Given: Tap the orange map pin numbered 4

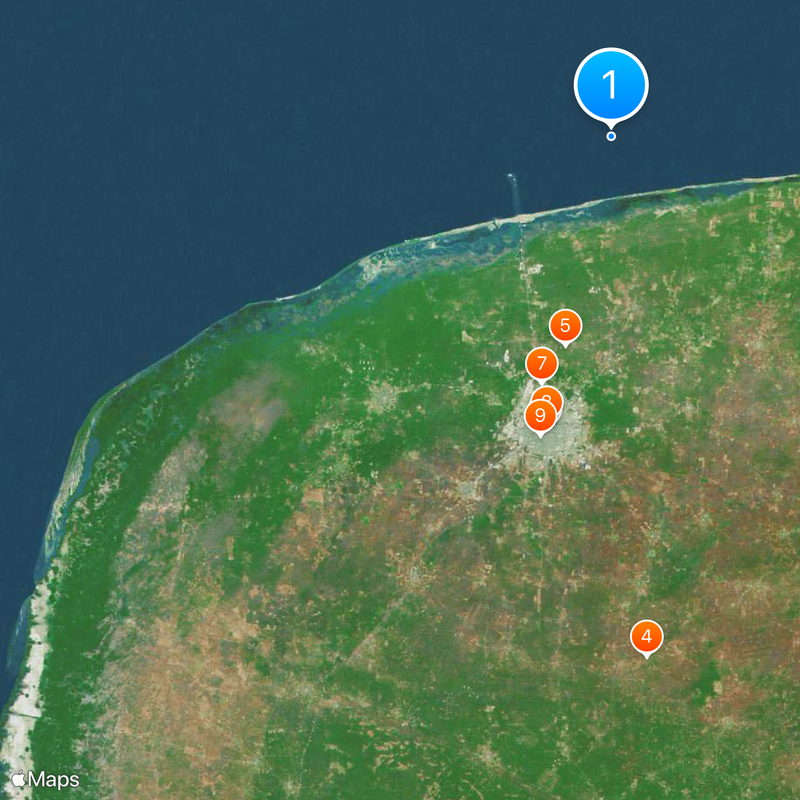Looking at the screenshot, I should coord(646,637).
